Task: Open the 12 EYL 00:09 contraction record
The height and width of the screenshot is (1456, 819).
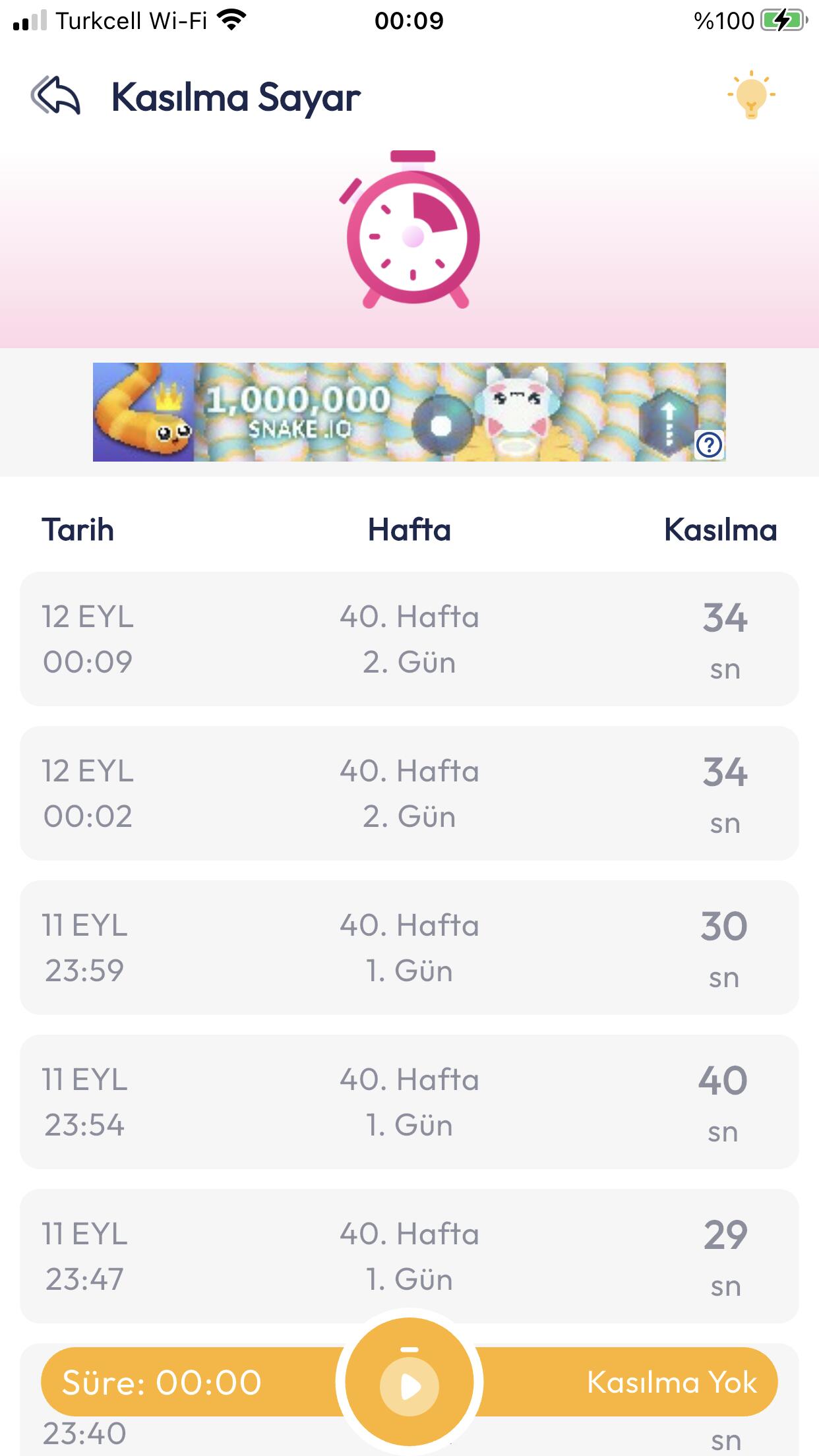Action: (409, 639)
